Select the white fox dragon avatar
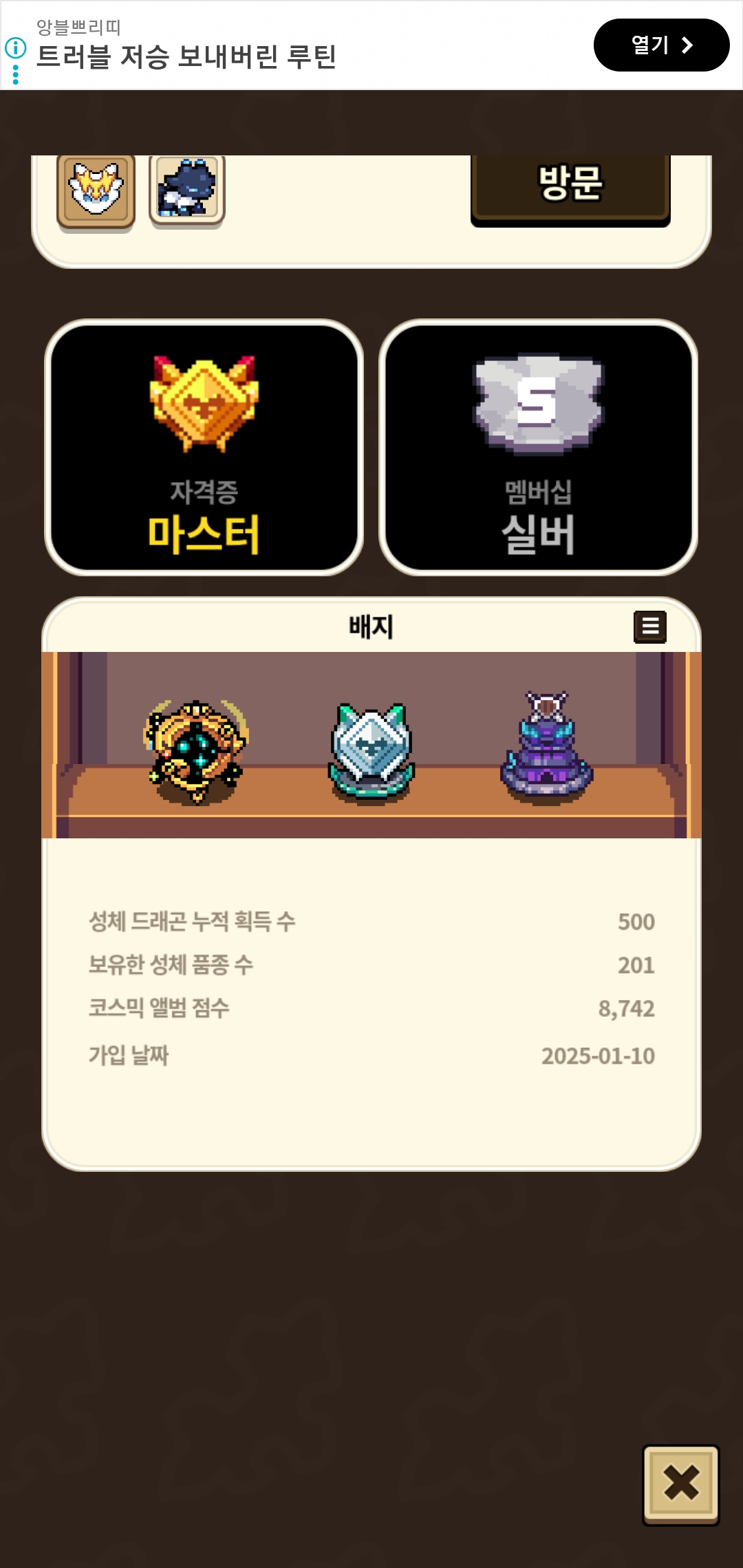The height and width of the screenshot is (1568, 743). [x=96, y=189]
